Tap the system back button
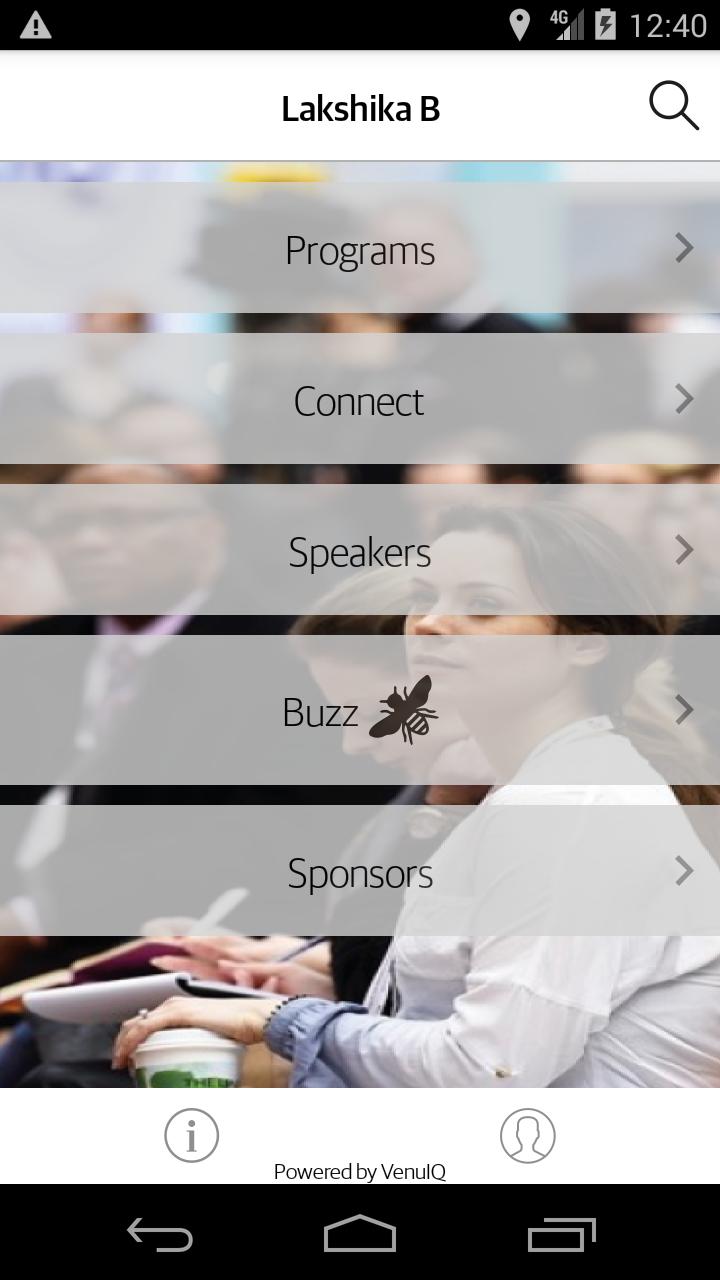 (x=160, y=1235)
